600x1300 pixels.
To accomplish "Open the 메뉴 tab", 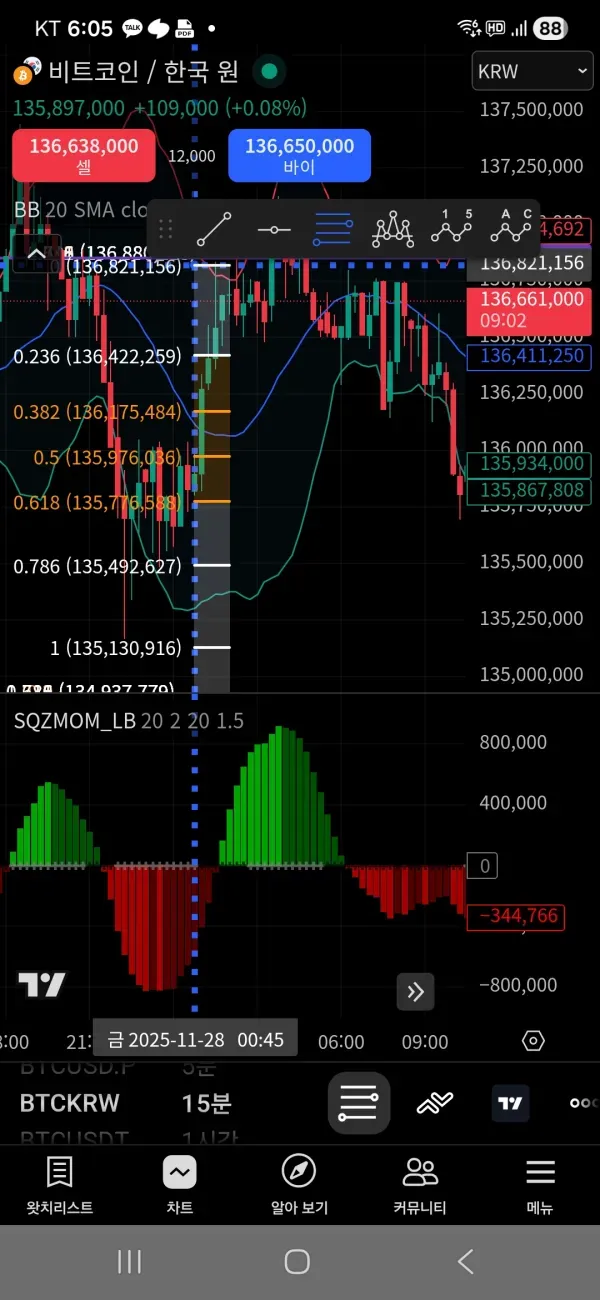I will click(x=540, y=1184).
